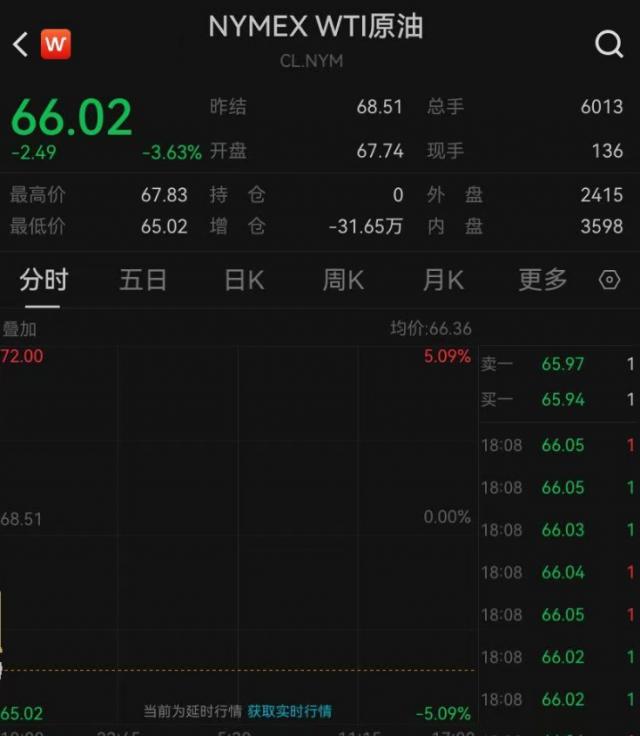Switch to the 月K chart tab
The width and height of the screenshot is (640, 736).
(443, 280)
